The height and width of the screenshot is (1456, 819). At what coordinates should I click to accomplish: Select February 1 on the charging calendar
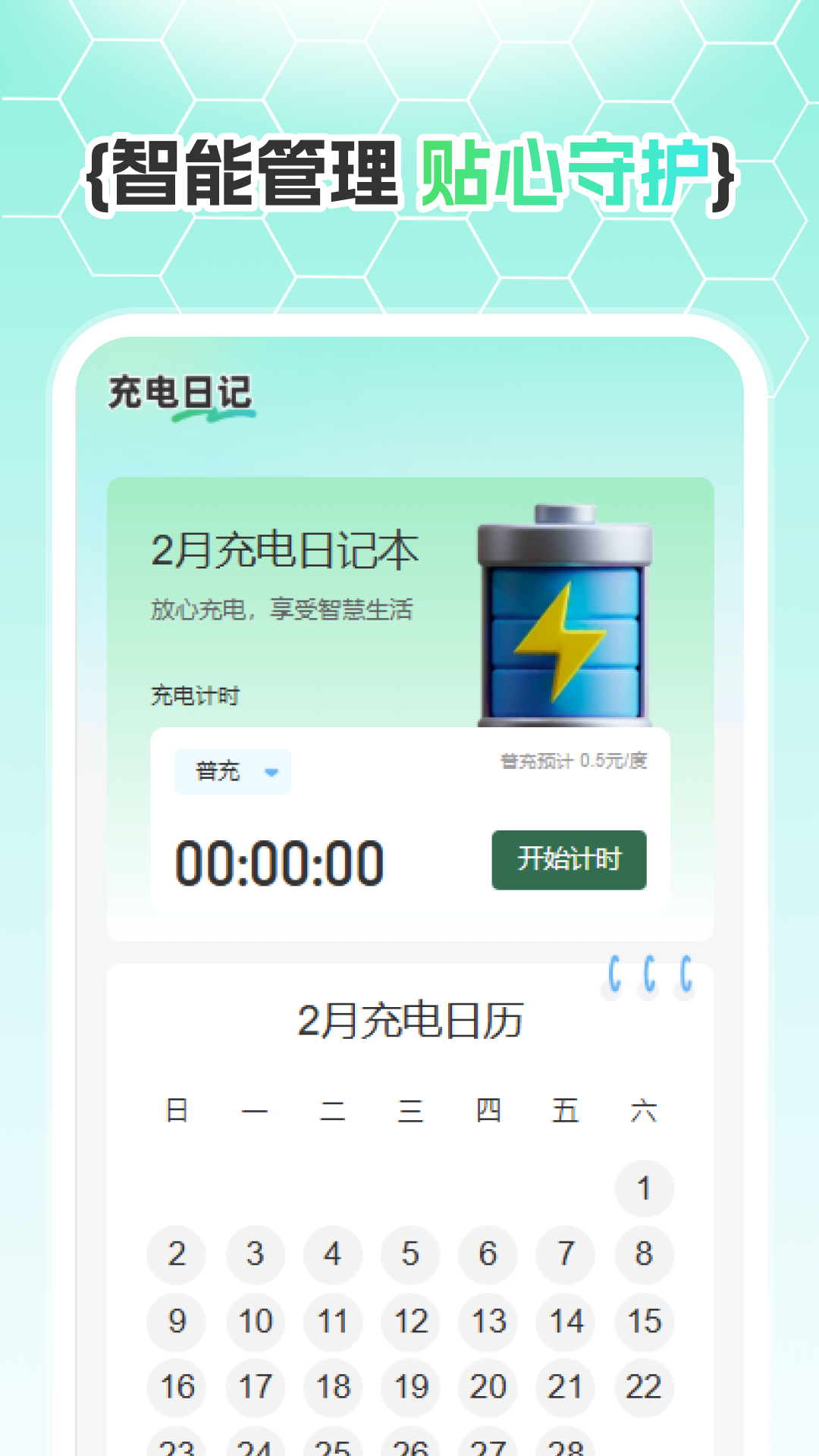(x=643, y=1189)
